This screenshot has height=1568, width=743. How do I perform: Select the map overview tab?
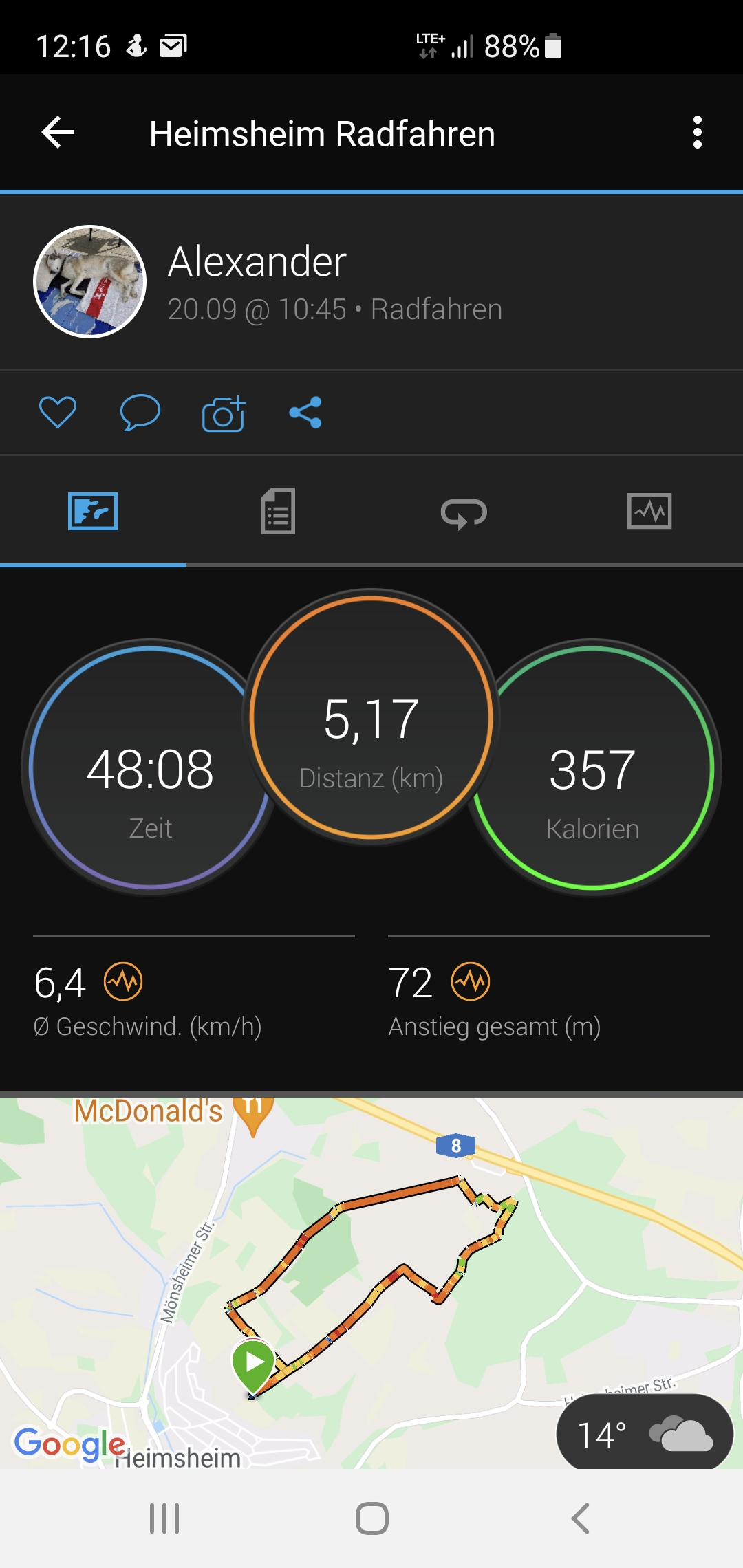click(93, 511)
